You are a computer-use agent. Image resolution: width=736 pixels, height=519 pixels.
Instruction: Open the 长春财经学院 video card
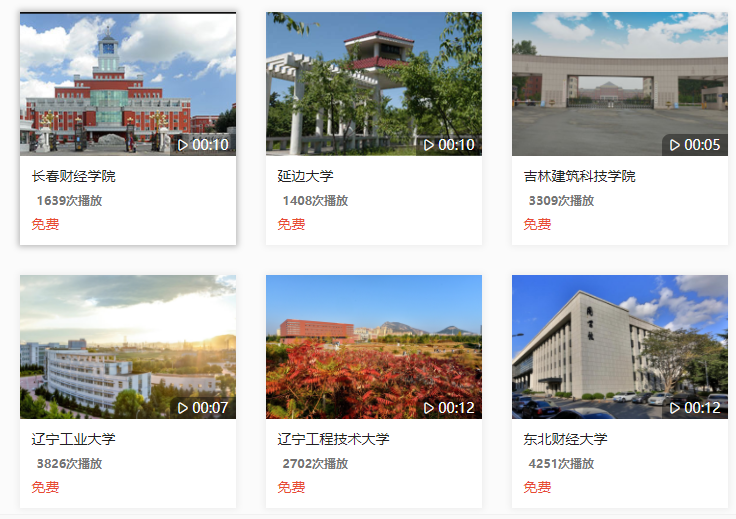[128, 85]
